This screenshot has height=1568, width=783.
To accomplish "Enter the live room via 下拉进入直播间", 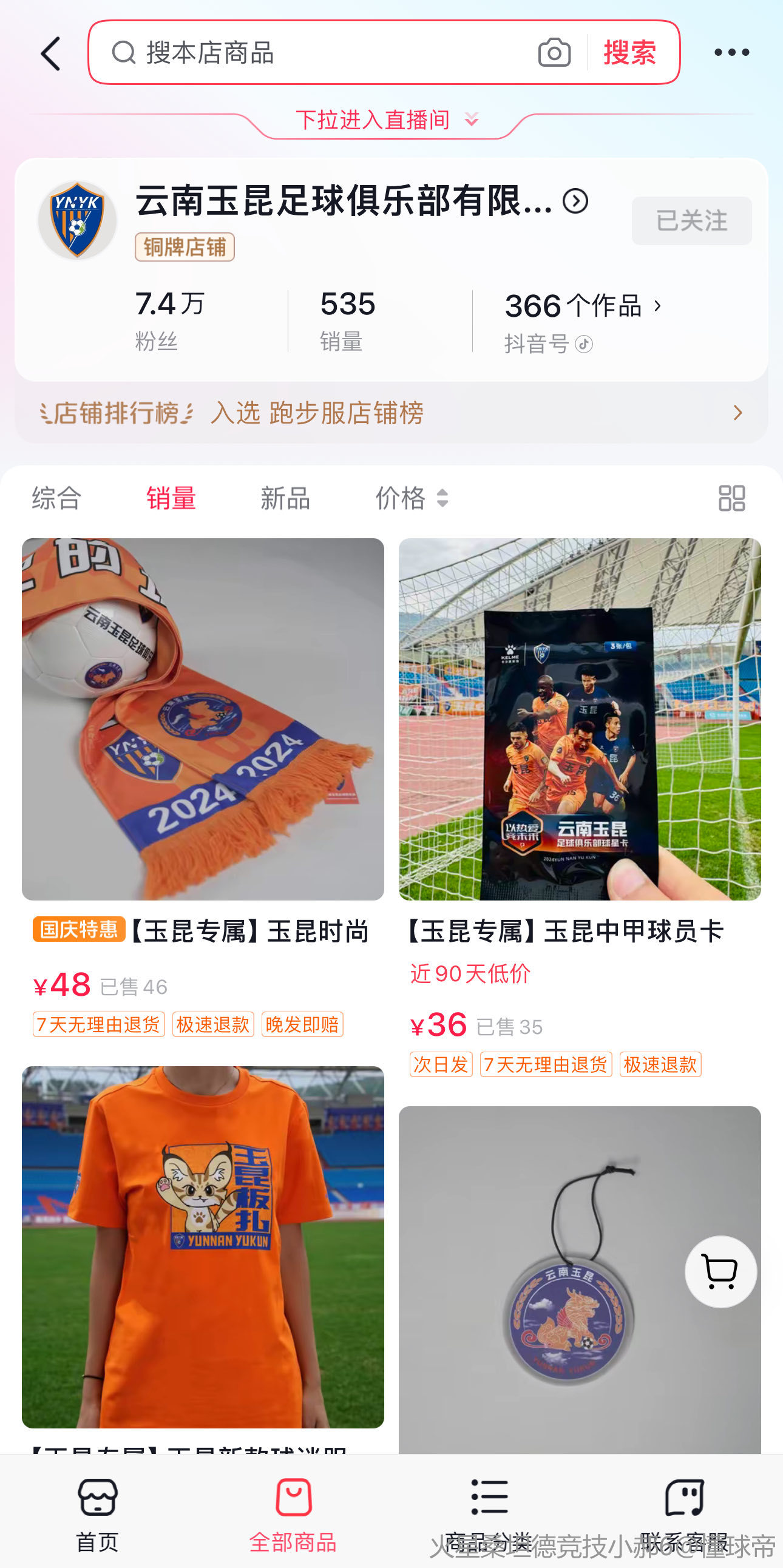I will (385, 120).
